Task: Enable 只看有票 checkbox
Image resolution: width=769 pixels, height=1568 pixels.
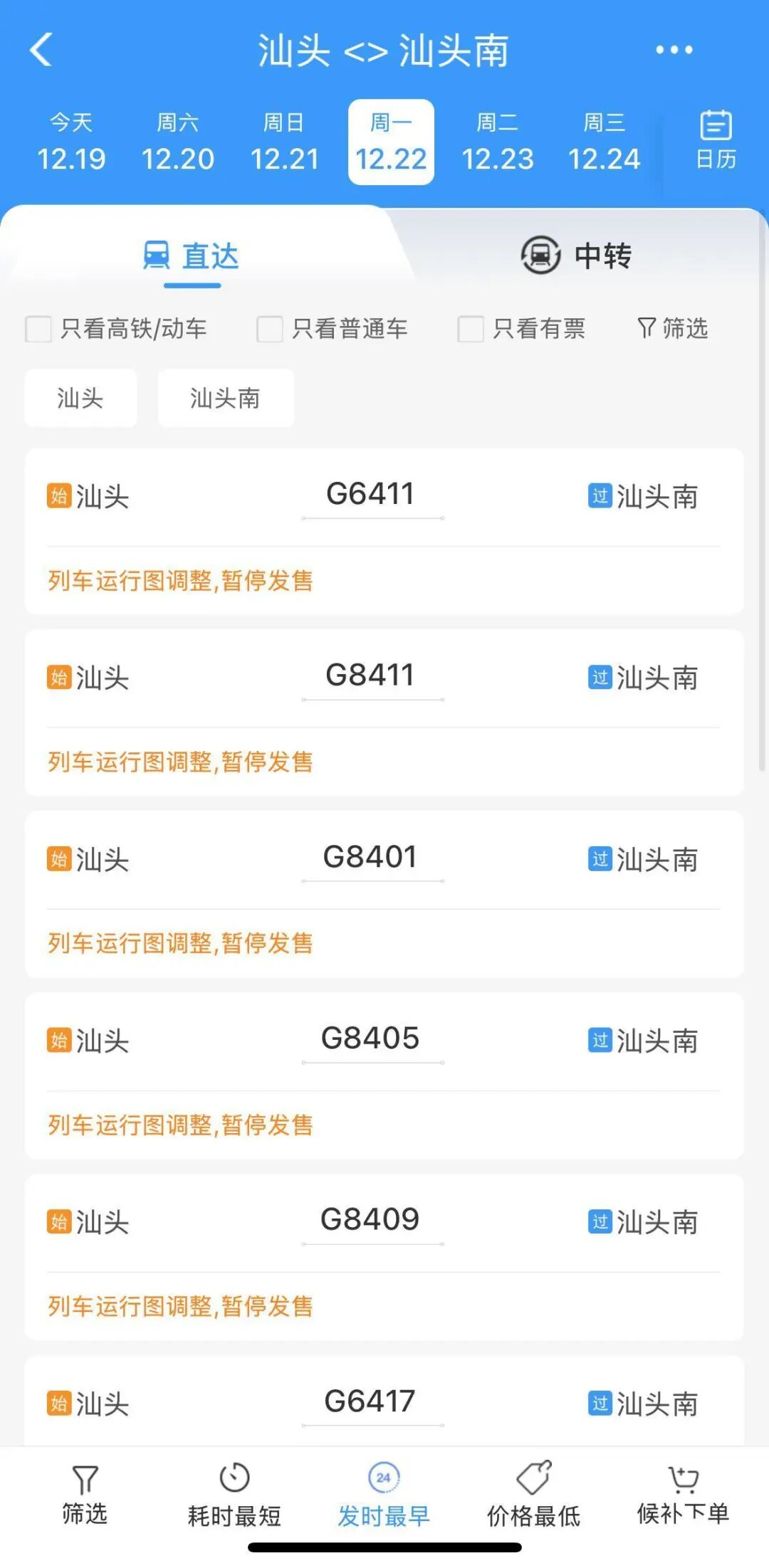Action: pos(471,329)
